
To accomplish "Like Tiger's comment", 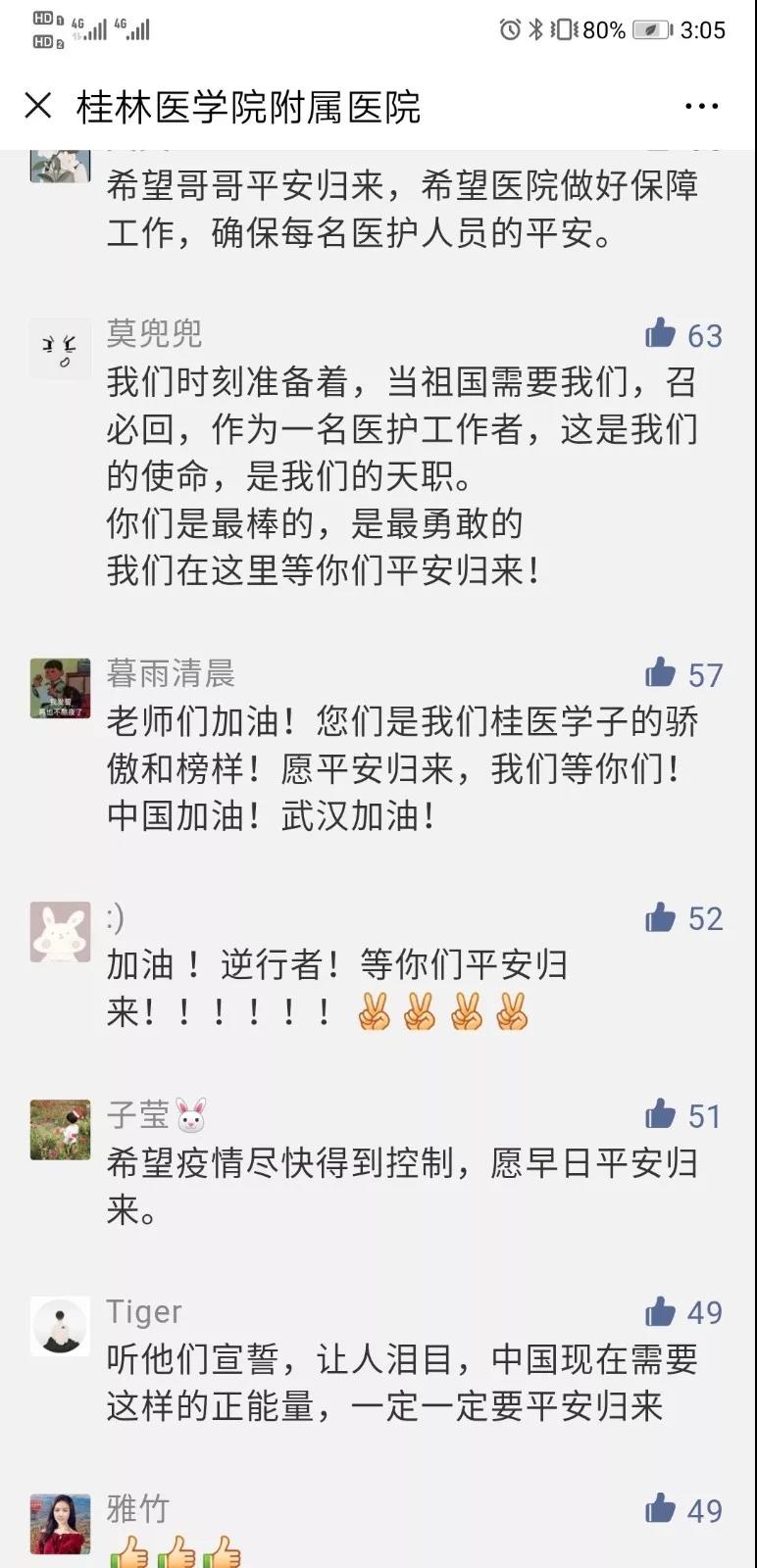I will point(662,1311).
